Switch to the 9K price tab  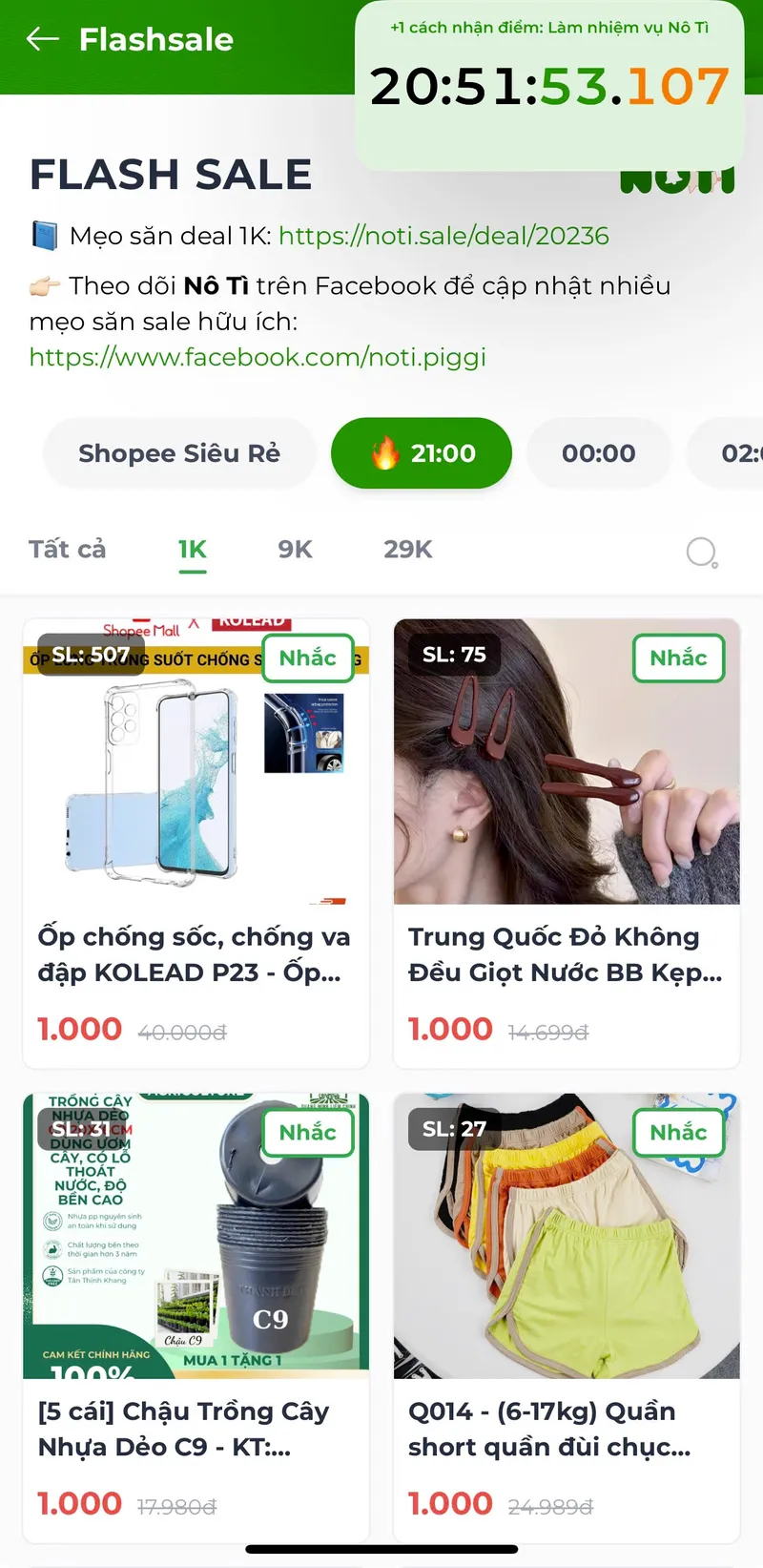[295, 550]
